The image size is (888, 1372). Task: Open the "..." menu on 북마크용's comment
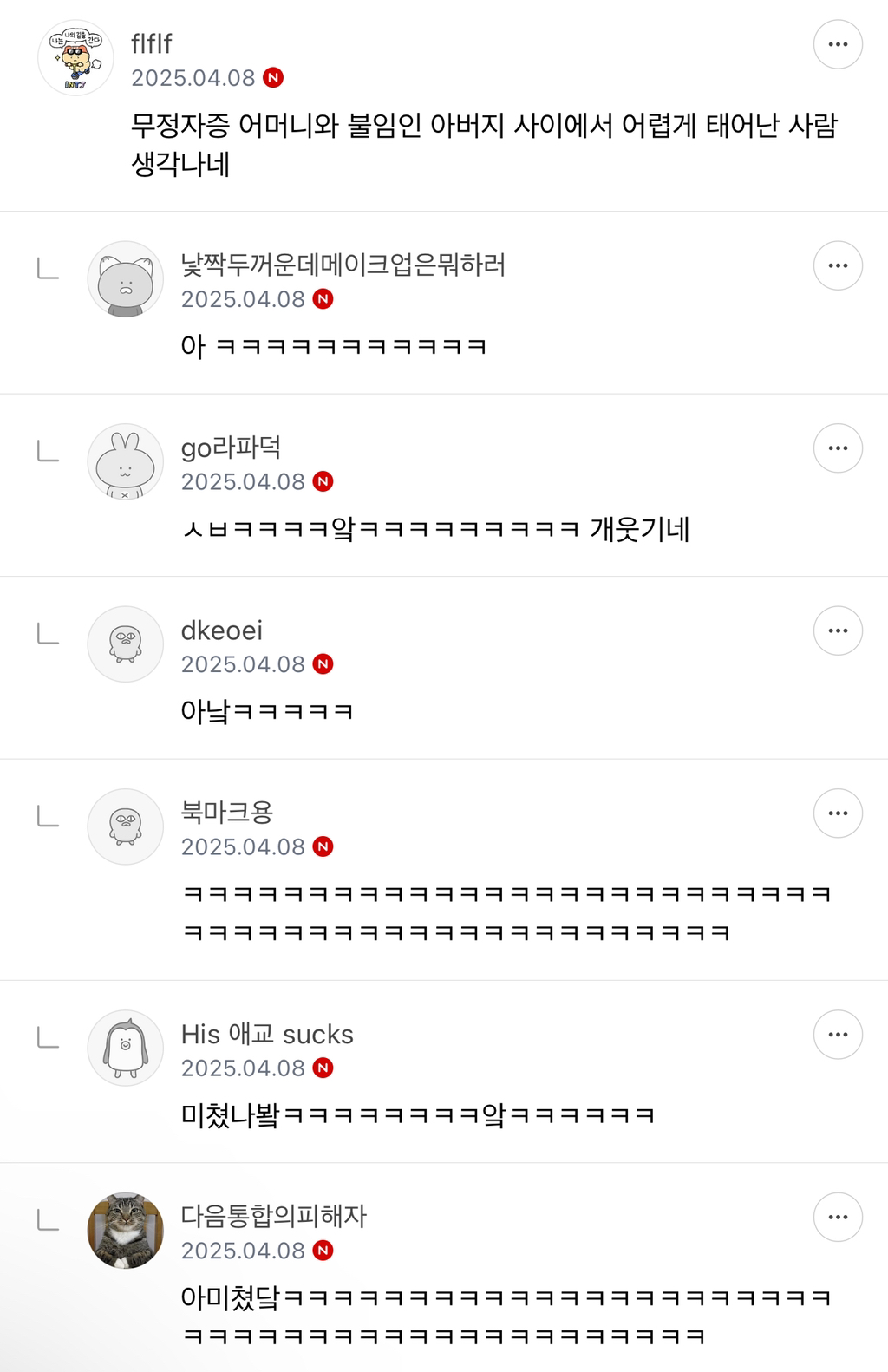tap(837, 812)
